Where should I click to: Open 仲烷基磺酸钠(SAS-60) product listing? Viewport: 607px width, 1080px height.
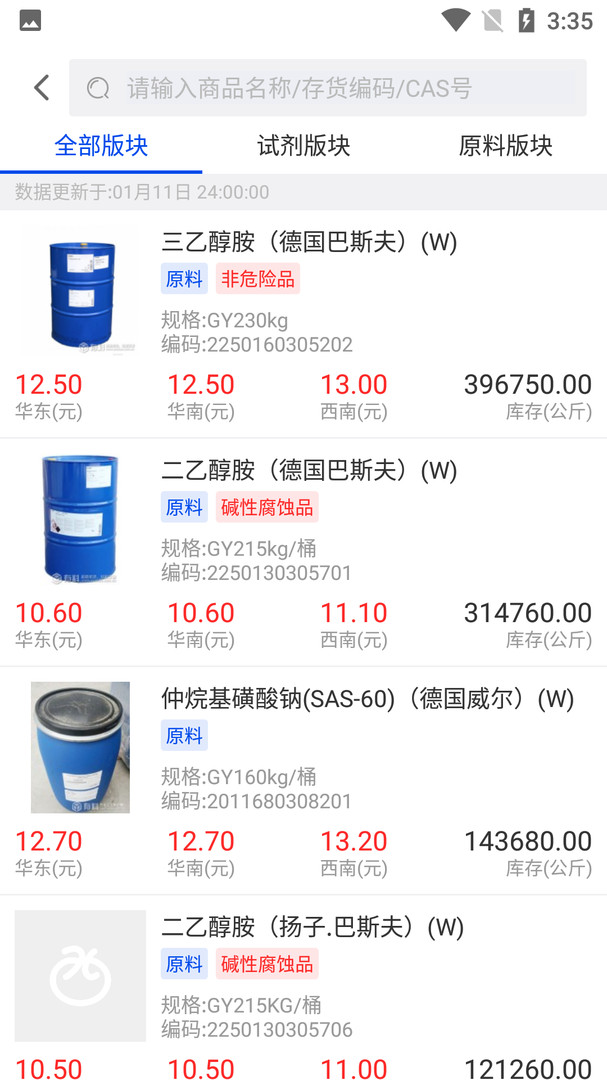click(367, 699)
